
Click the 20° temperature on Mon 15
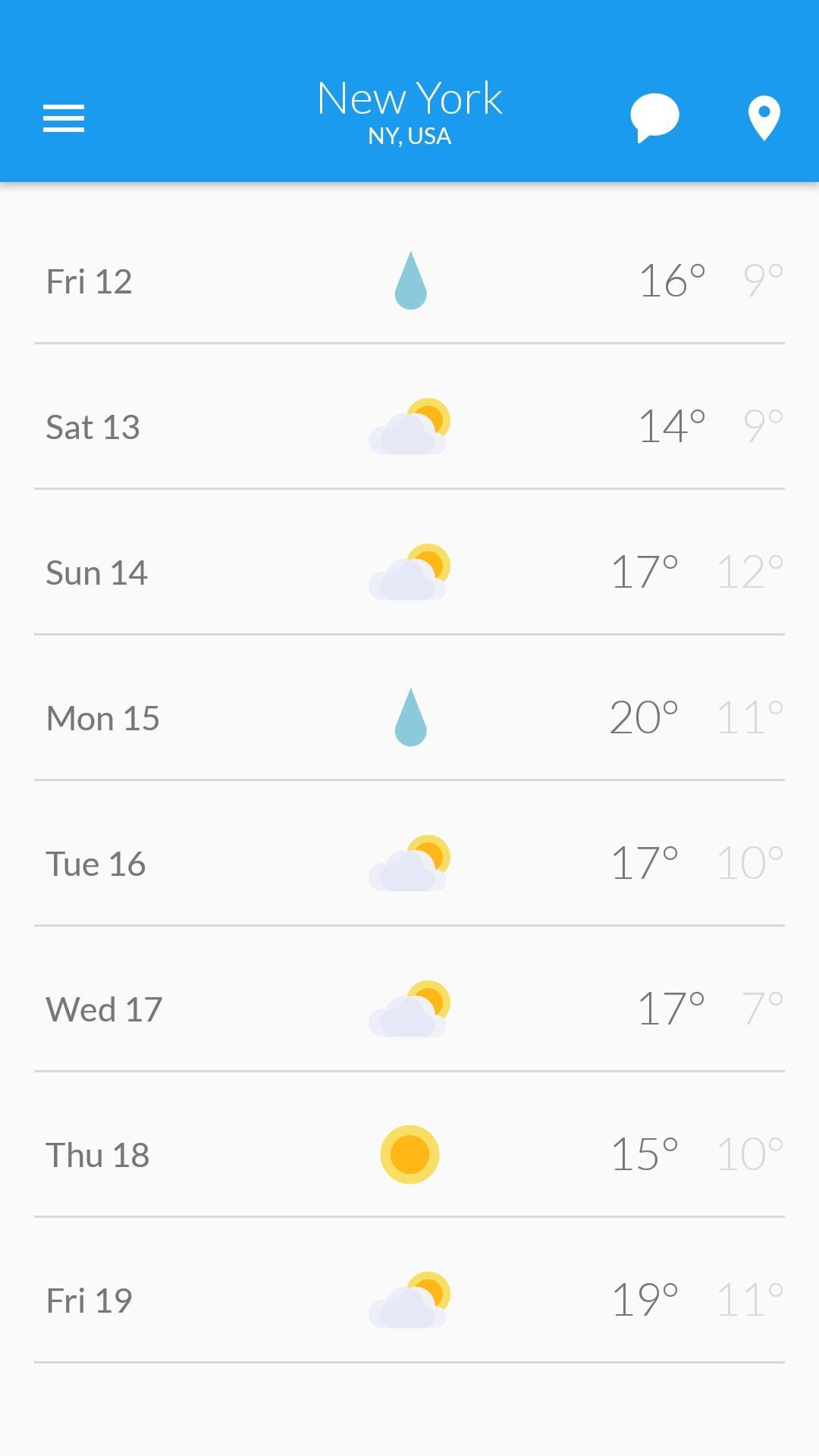[643, 717]
